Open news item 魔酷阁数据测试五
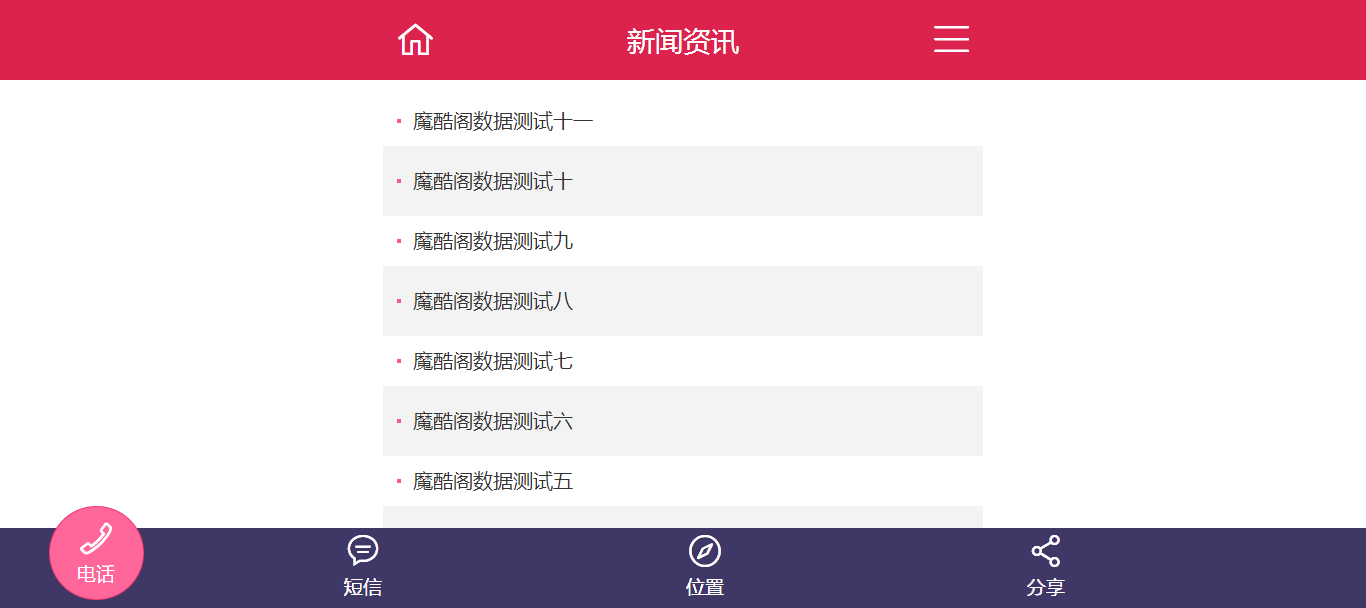Viewport: 1366px width, 608px height. pyautogui.click(x=493, y=482)
